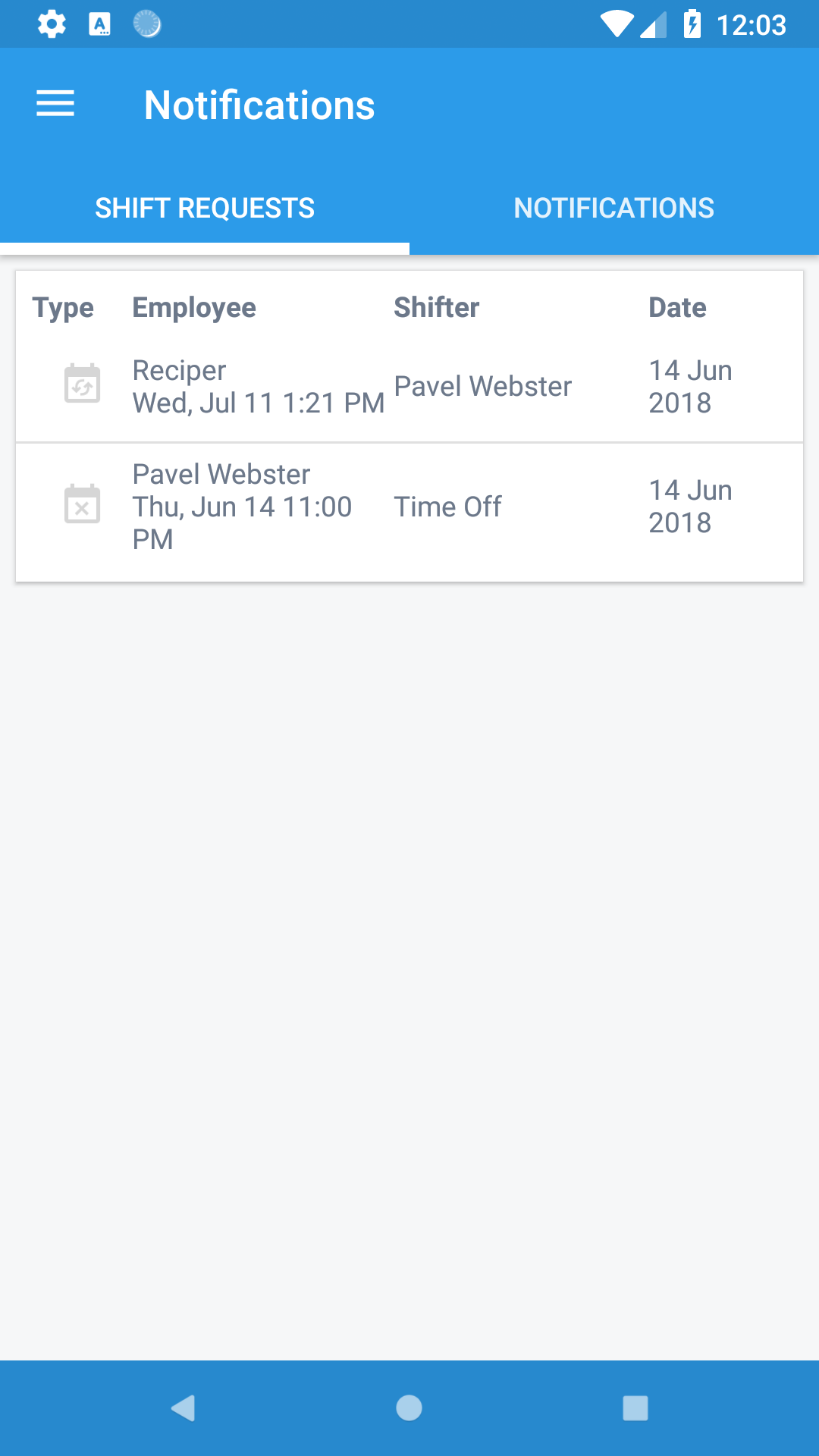This screenshot has height=1456, width=819.
Task: Click the Employee column header
Action: [x=194, y=307]
